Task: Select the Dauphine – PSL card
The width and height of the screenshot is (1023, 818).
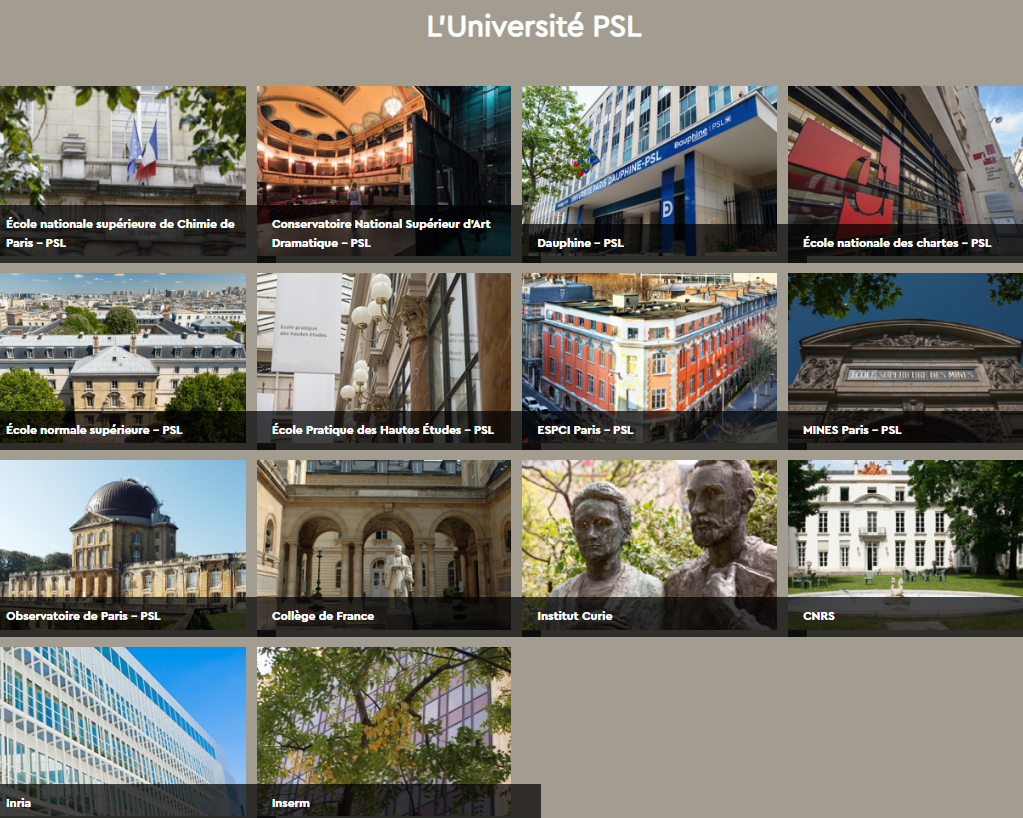Action: [649, 170]
